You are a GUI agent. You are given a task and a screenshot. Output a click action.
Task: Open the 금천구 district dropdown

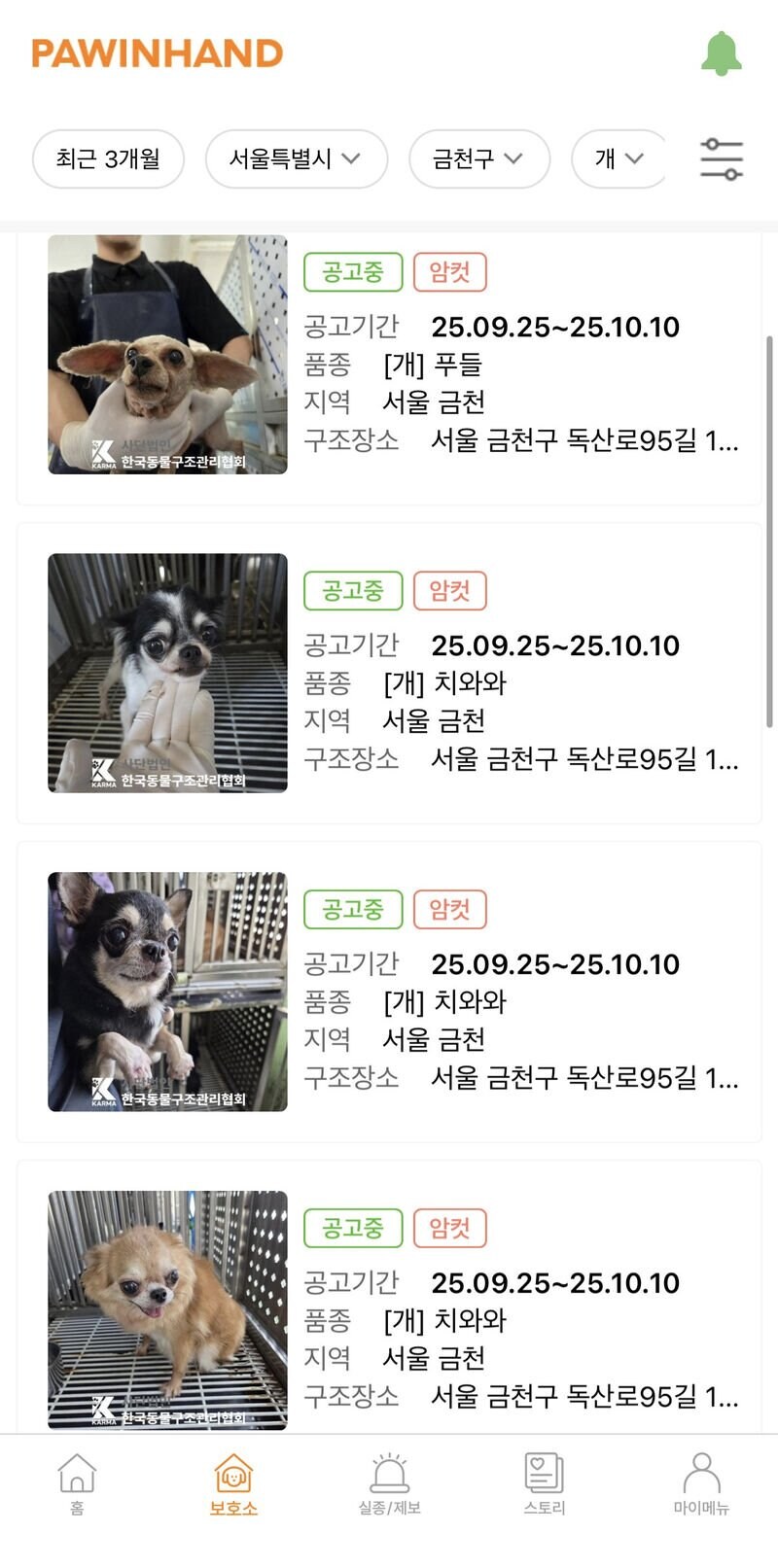click(x=478, y=158)
